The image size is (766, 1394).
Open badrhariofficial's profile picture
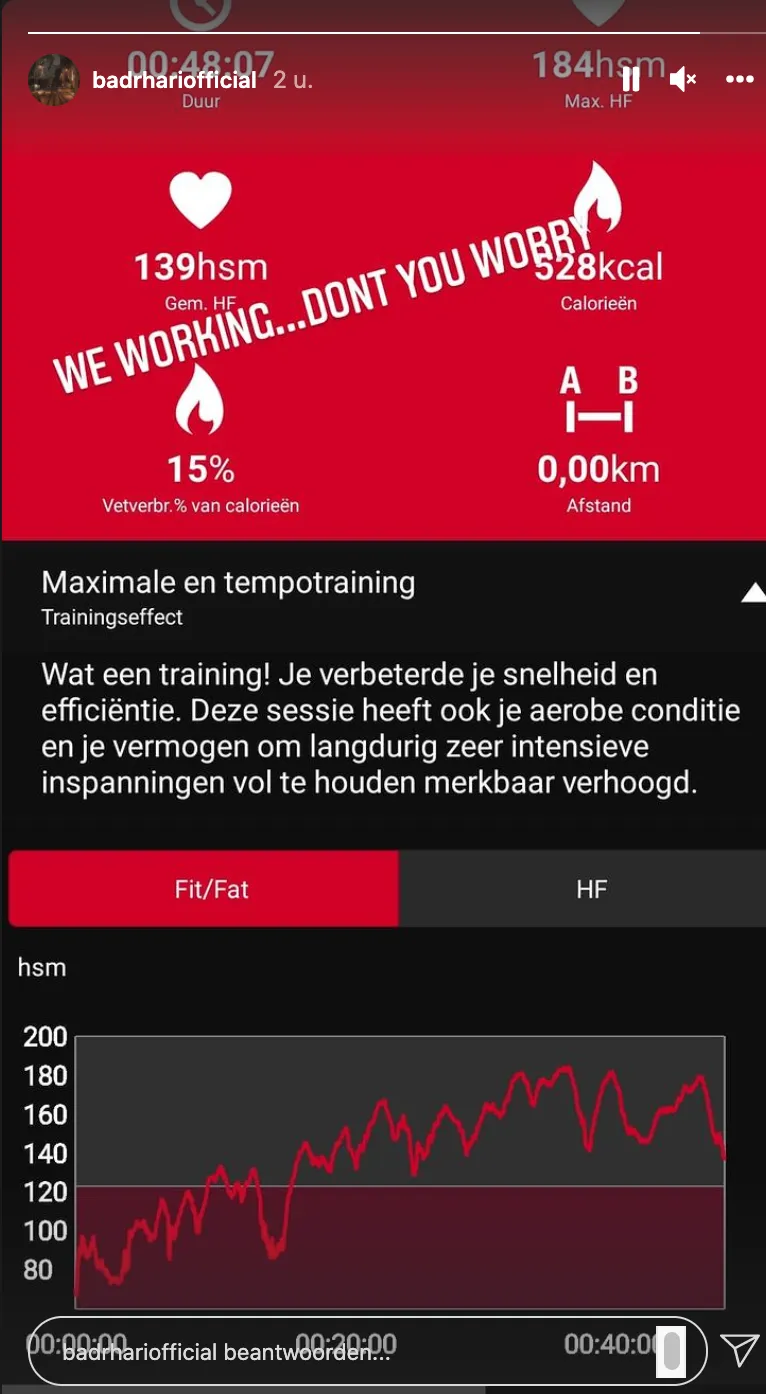[x=53, y=80]
